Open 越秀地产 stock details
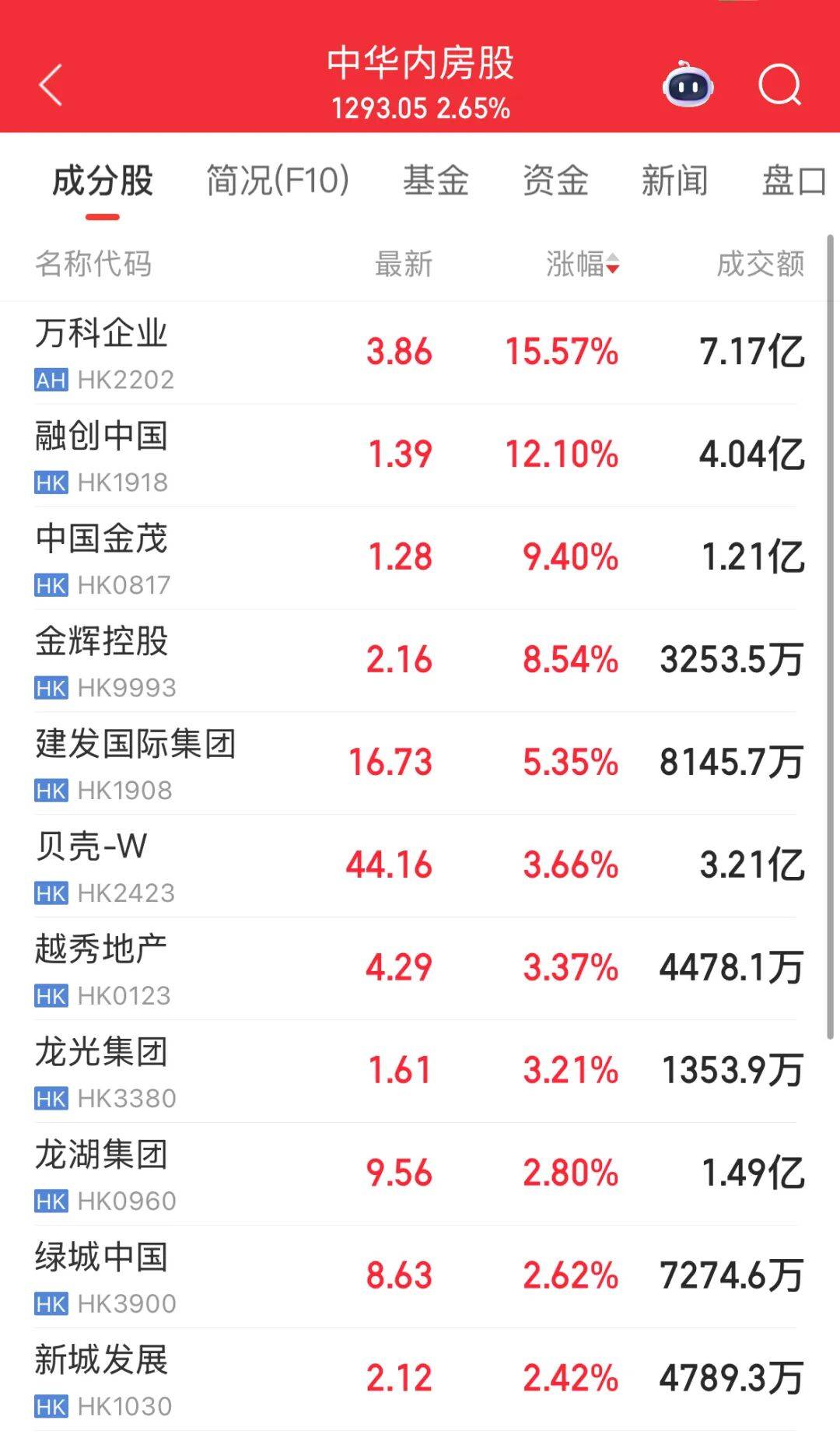Image resolution: width=840 pixels, height=1438 pixels. 420,969
